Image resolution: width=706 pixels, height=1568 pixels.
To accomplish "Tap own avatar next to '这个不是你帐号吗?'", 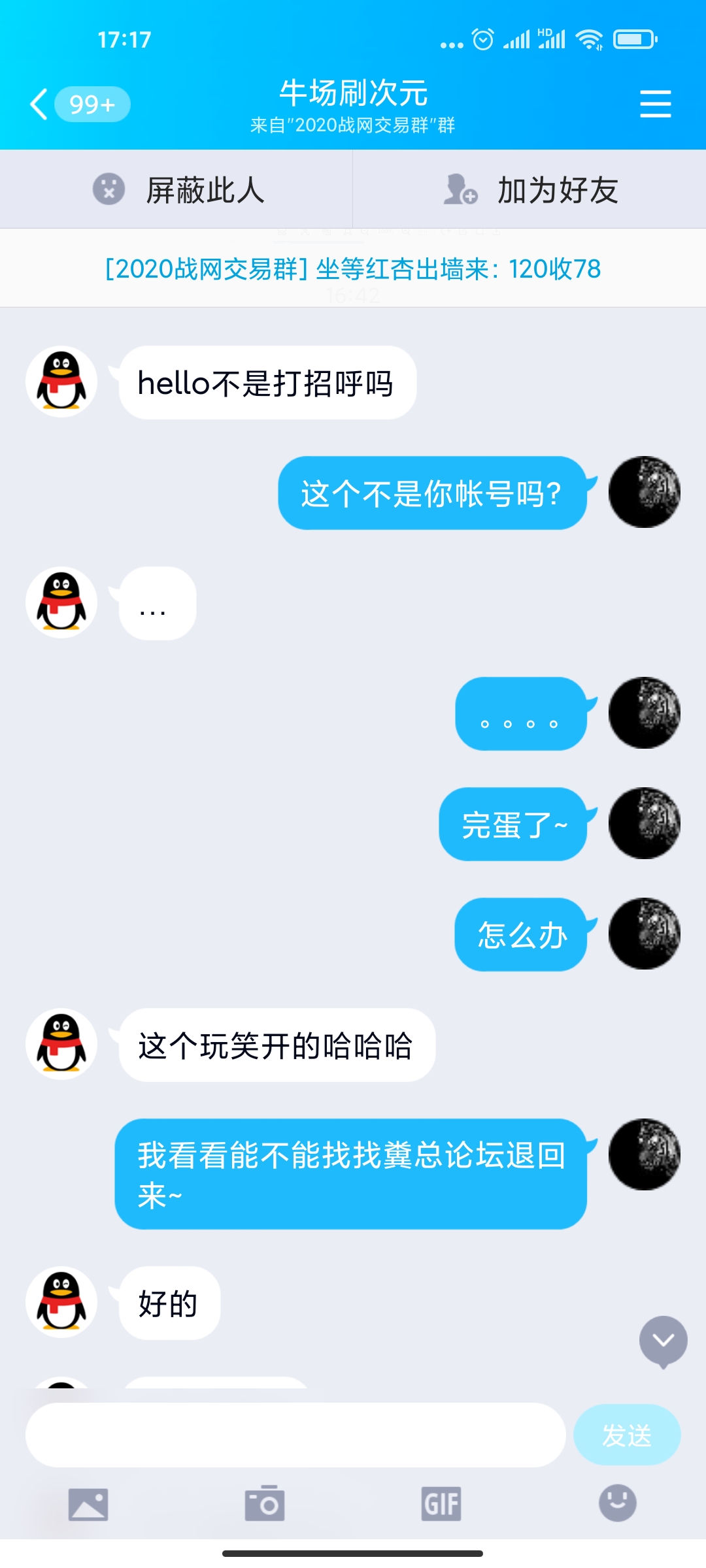I will coord(644,492).
